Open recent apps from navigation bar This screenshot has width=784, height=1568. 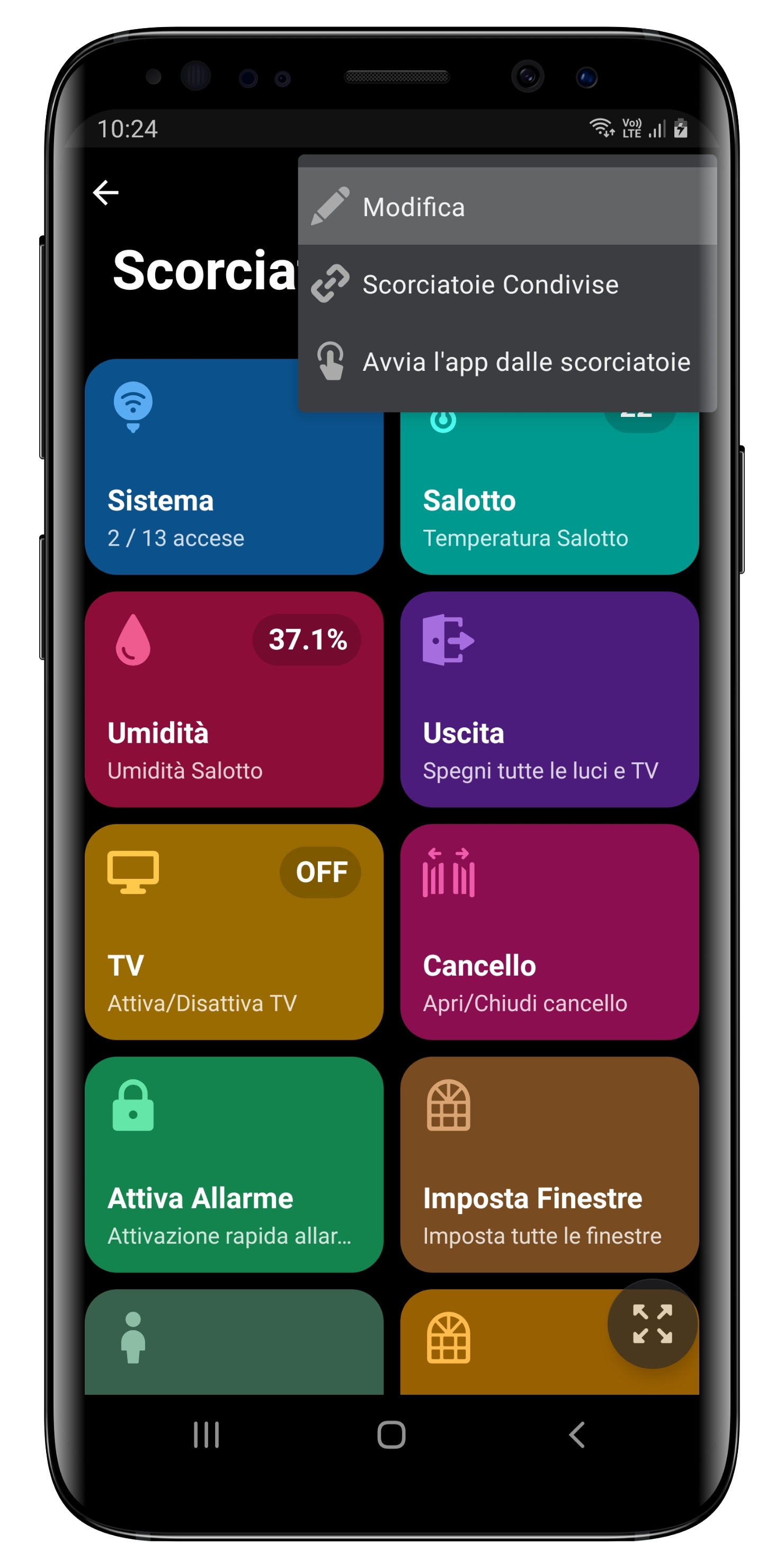pyautogui.click(x=207, y=1435)
